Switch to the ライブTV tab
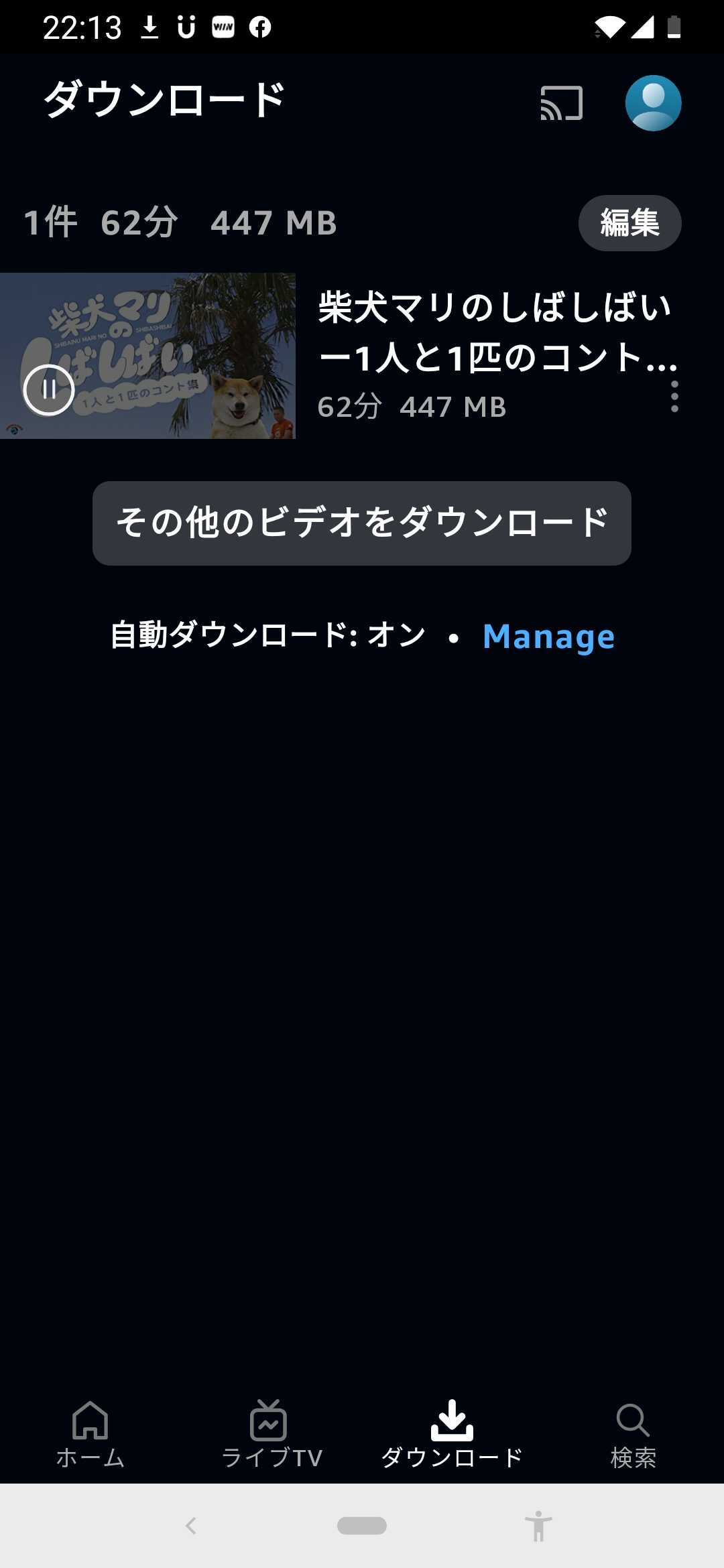Viewport: 724px width, 1568px height. (x=271, y=1434)
